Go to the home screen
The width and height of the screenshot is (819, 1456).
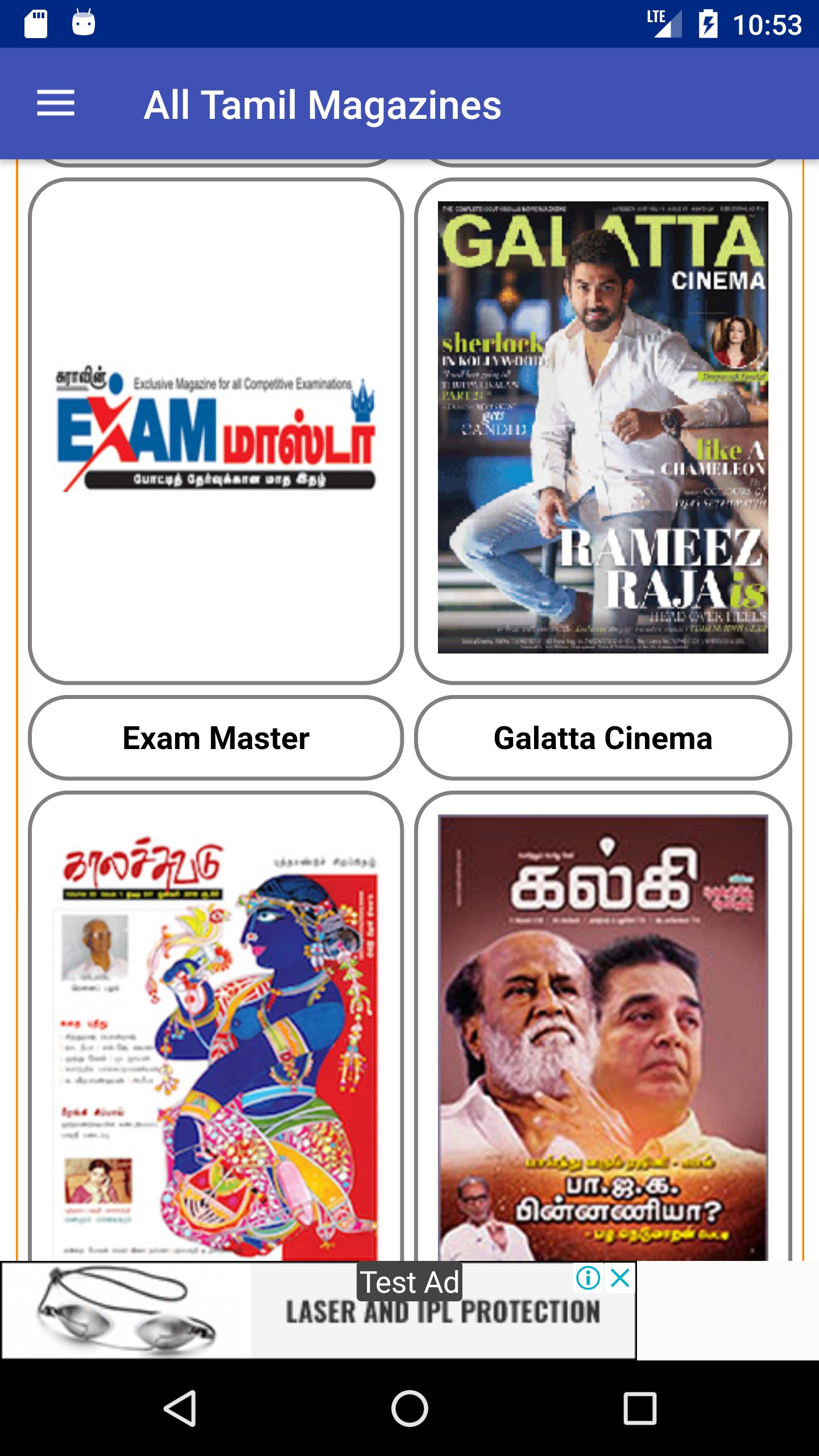[x=409, y=1408]
